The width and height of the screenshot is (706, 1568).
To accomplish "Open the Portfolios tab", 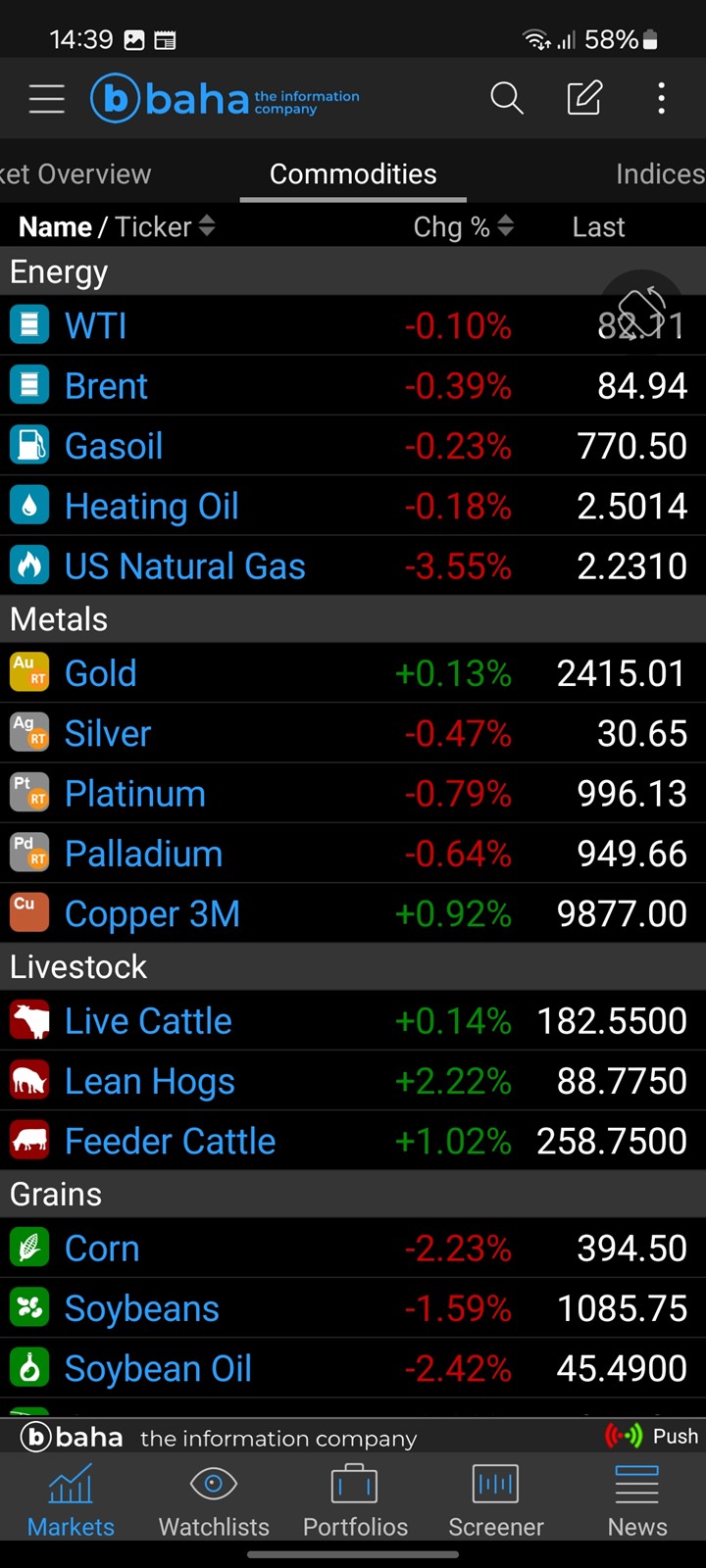I will click(x=355, y=1499).
